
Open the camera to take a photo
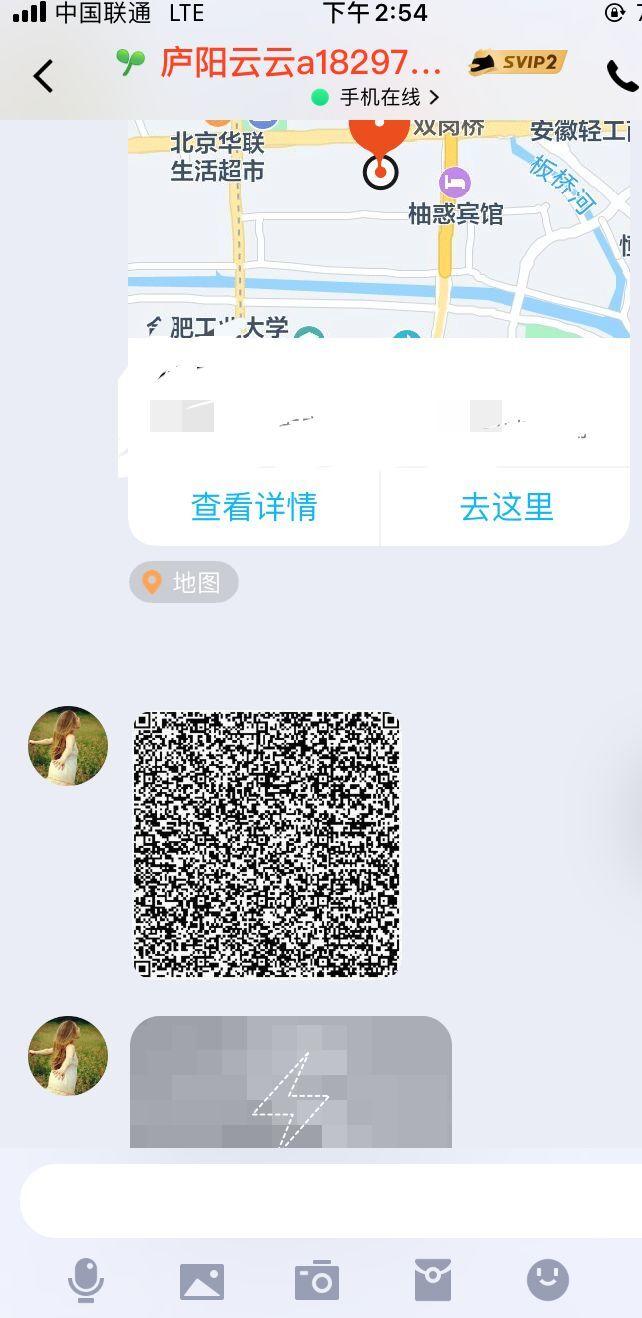[x=317, y=1281]
